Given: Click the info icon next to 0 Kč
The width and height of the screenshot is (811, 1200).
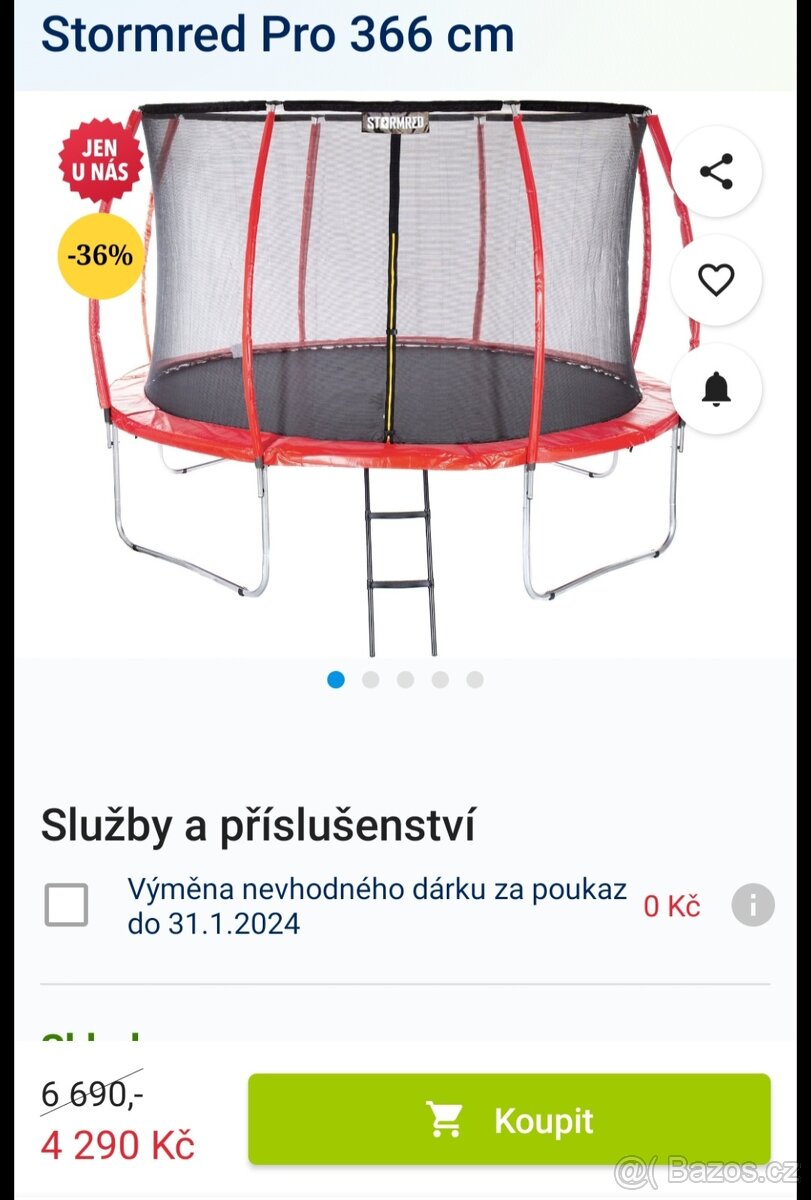Looking at the screenshot, I should tap(751, 905).
